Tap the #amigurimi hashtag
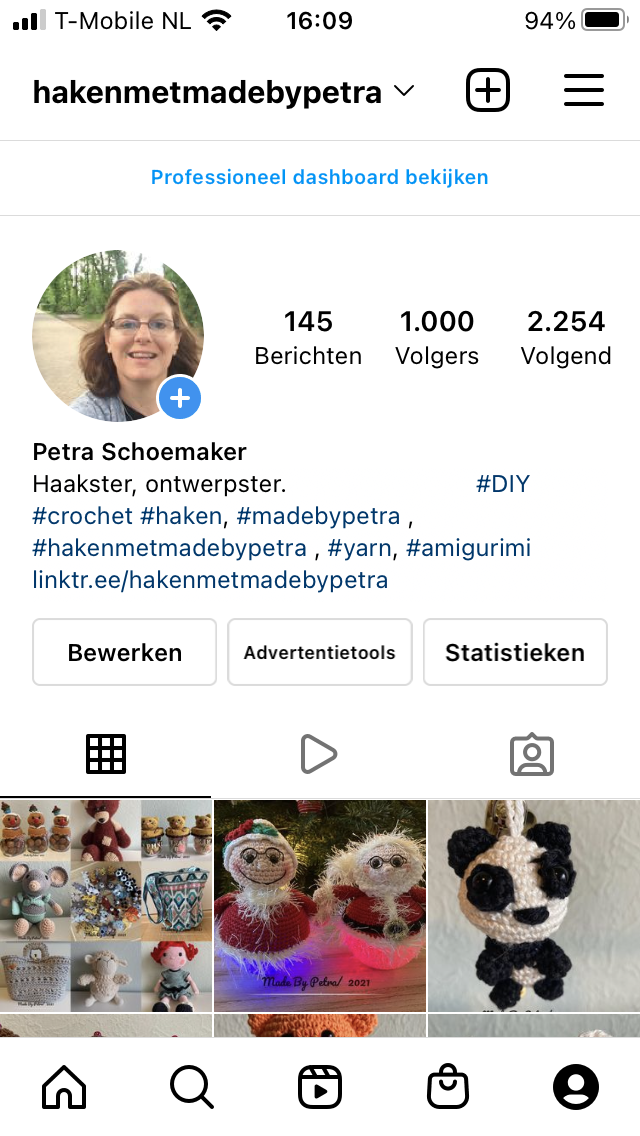Image resolution: width=640 pixels, height=1136 pixels. click(x=468, y=548)
